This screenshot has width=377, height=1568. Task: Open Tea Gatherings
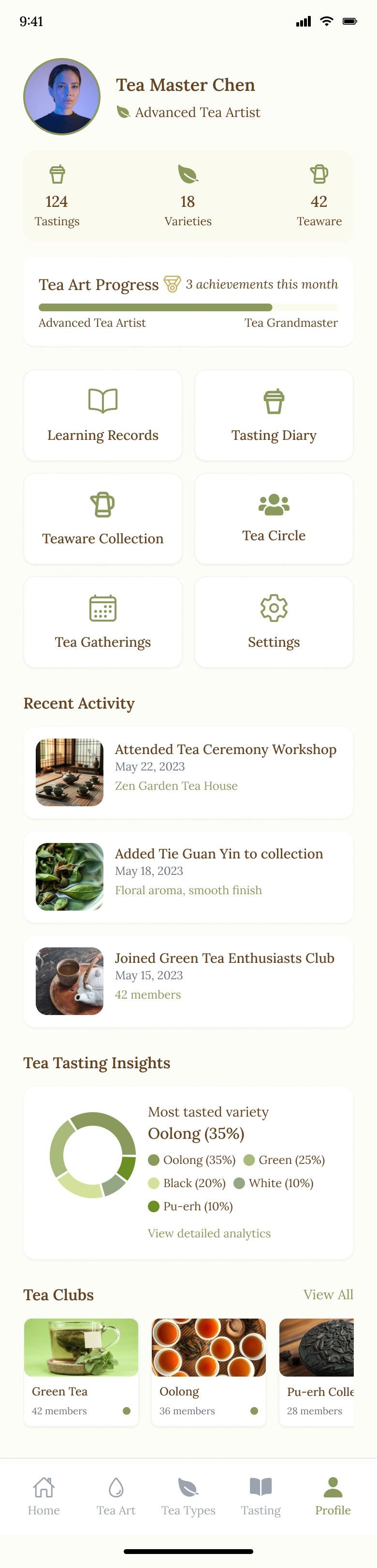103,623
